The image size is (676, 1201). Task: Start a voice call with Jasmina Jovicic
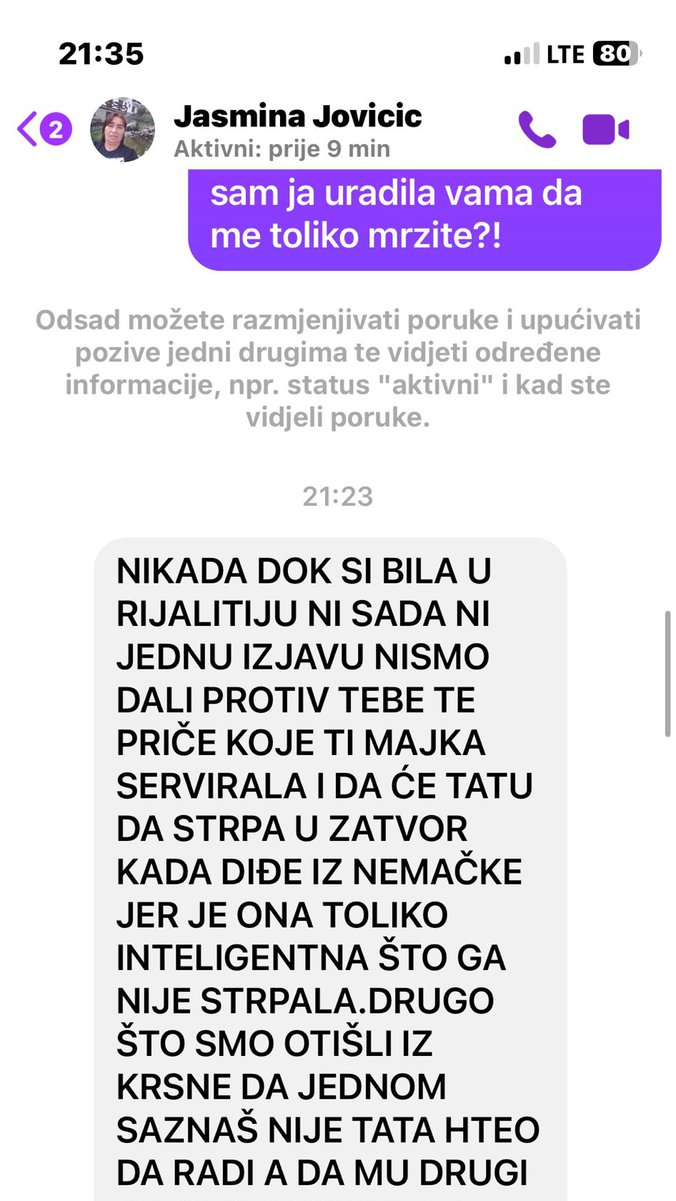coord(536,129)
